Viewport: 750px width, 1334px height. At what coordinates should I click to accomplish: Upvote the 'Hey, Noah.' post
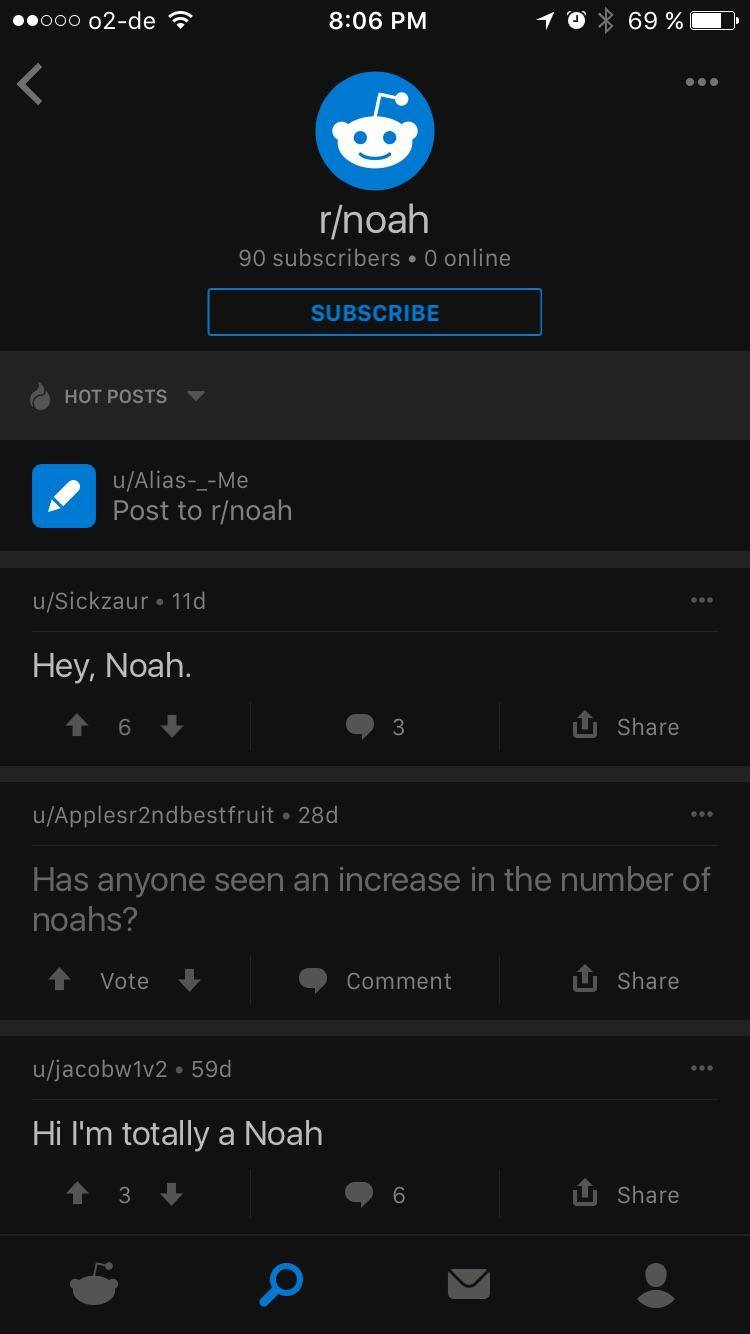(x=77, y=727)
